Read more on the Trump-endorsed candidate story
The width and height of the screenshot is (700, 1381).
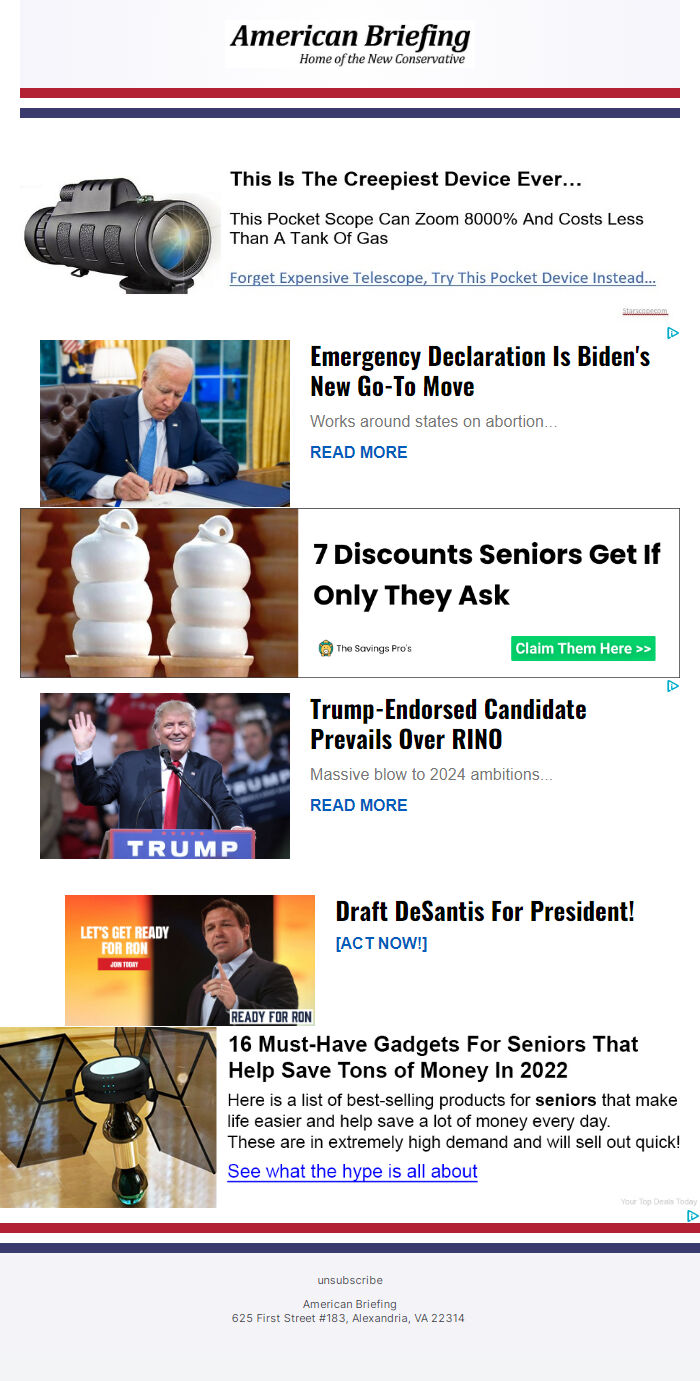tap(358, 805)
